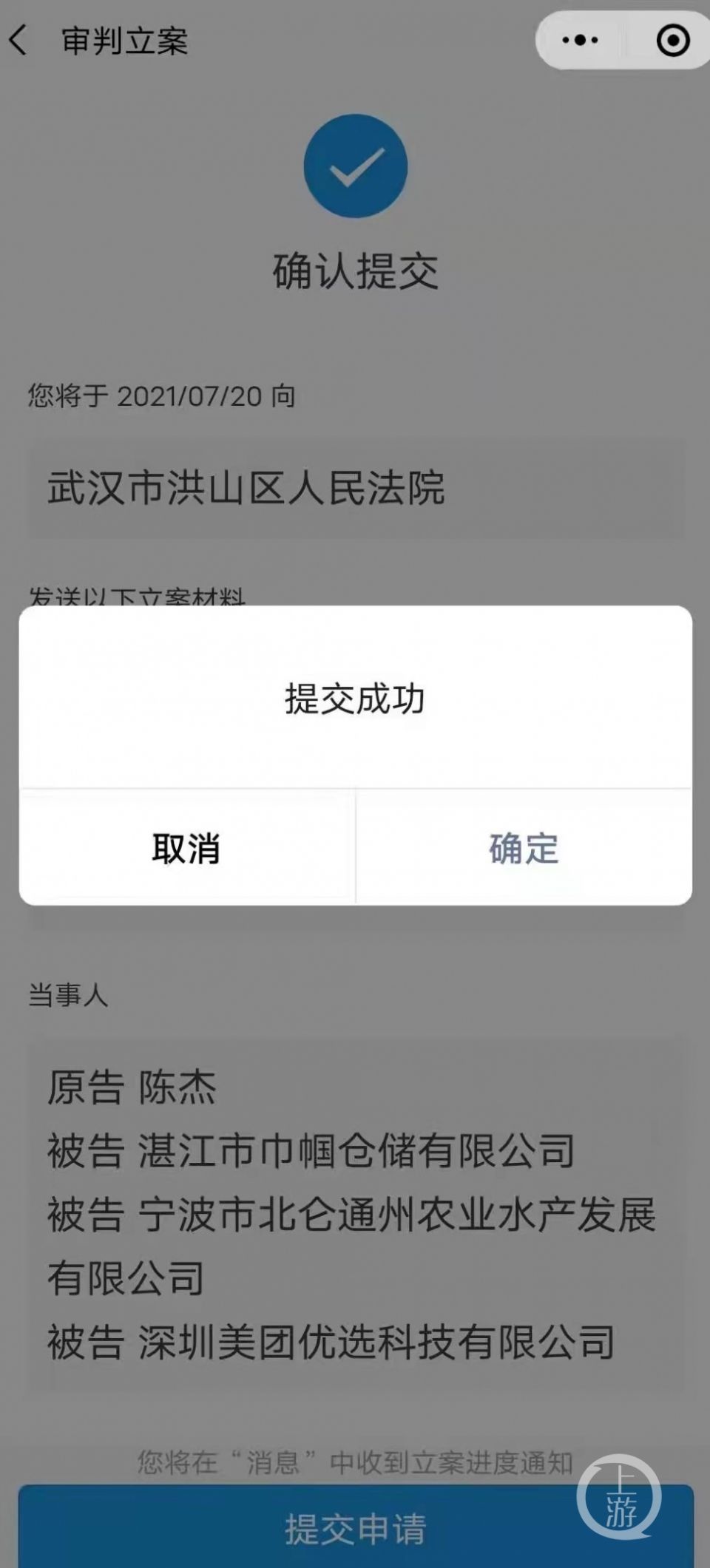
Task: Tap the 提交申请 button
Action: pyautogui.click(x=355, y=1529)
